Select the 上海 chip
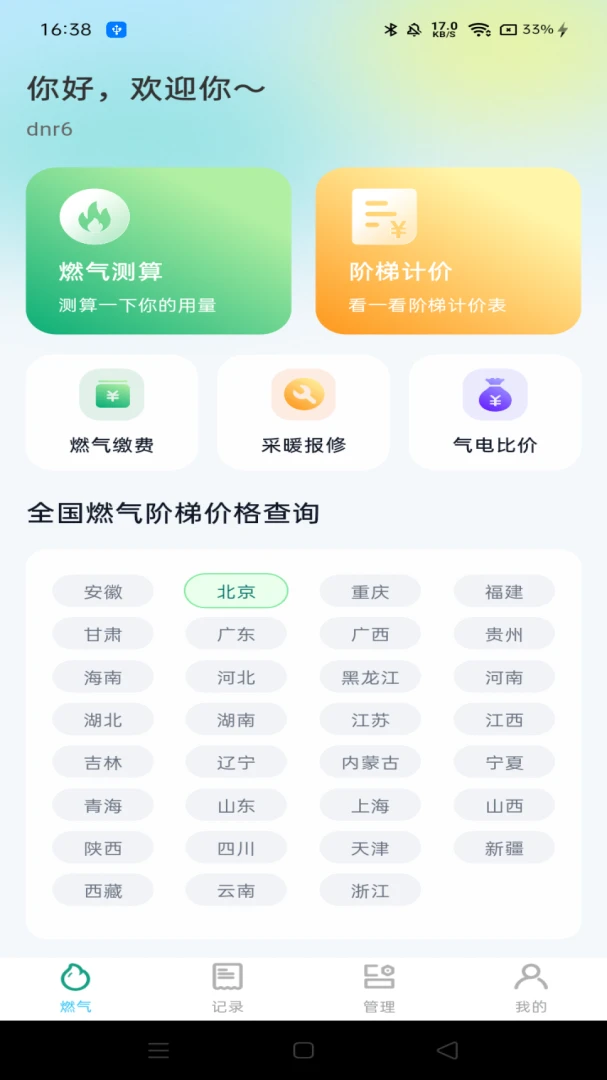The width and height of the screenshot is (607, 1080). tap(370, 804)
